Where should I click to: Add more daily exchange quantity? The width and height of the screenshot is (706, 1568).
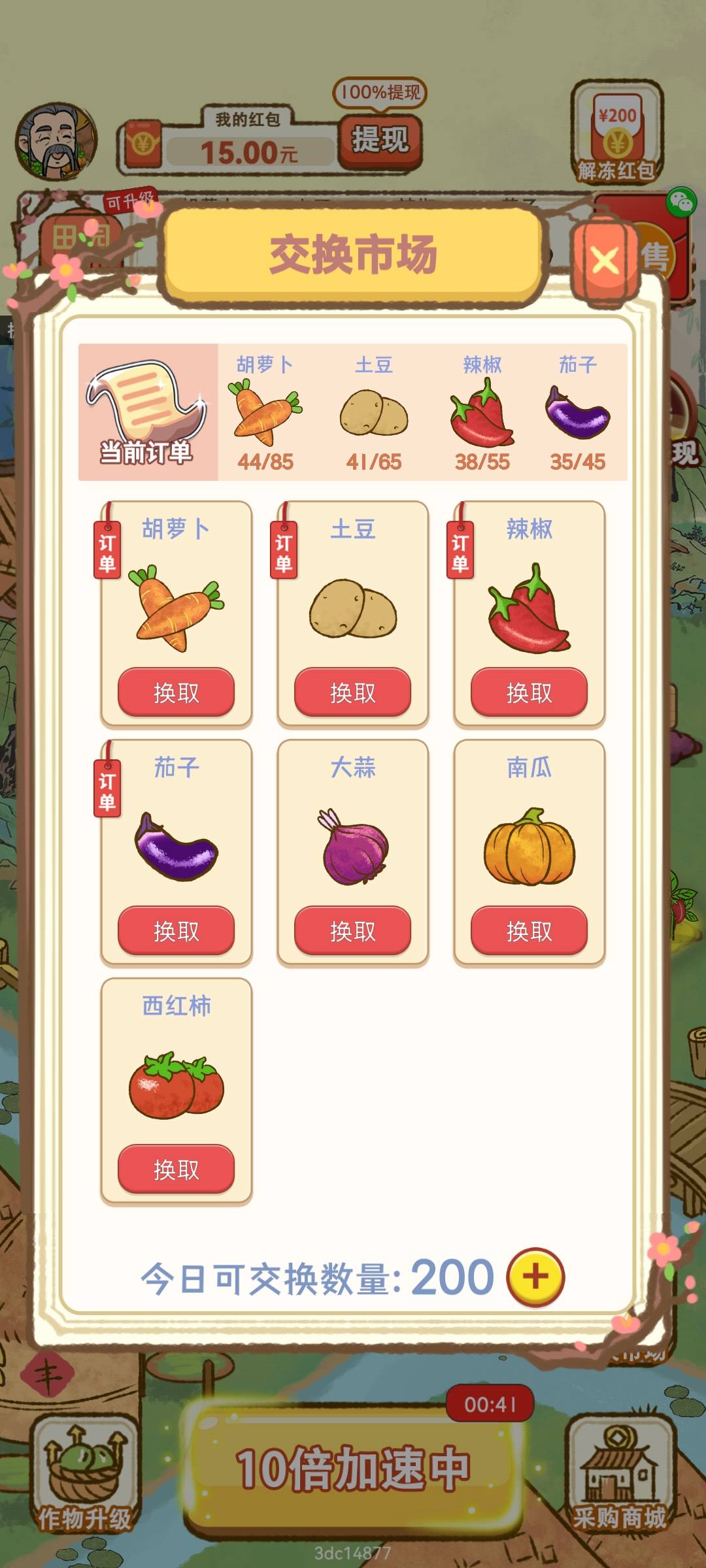535,1277
